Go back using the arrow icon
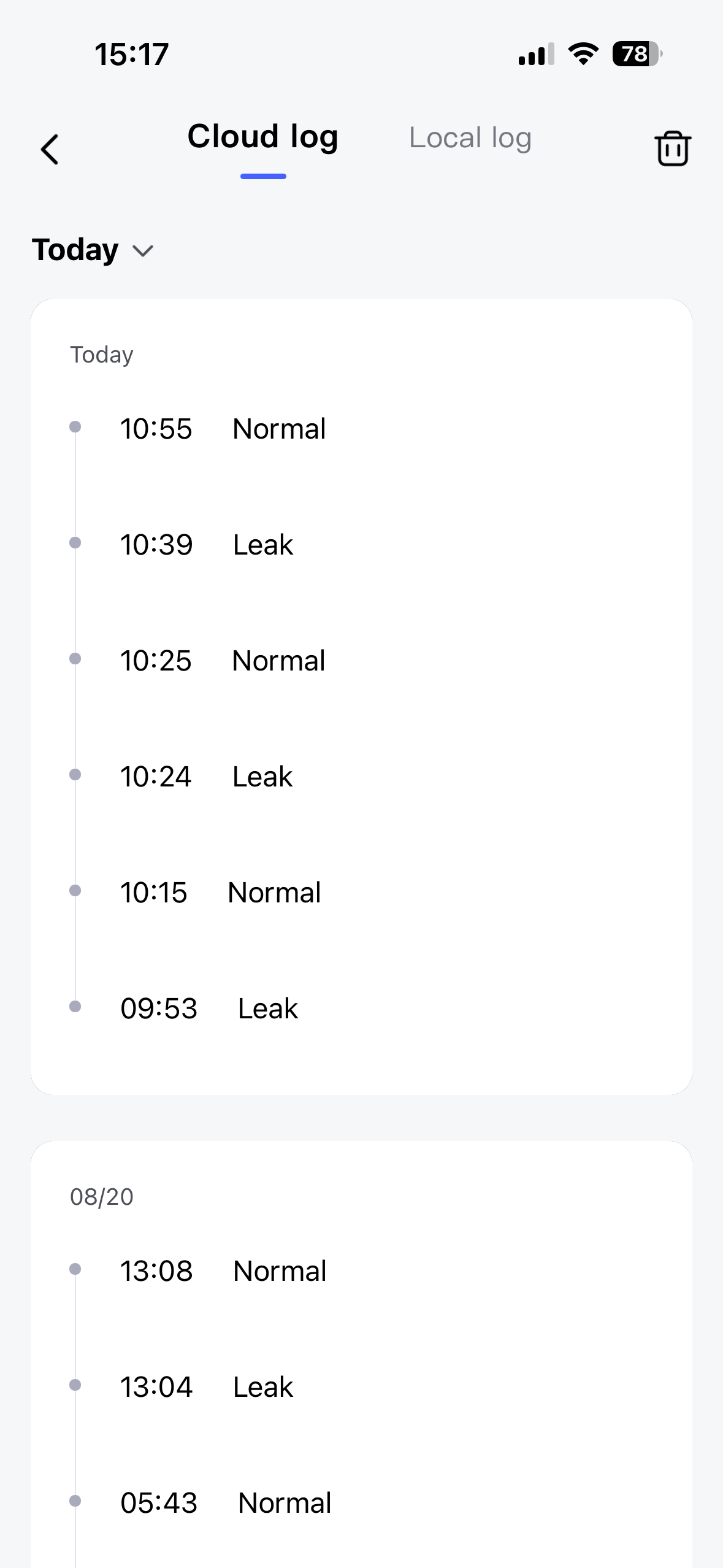The width and height of the screenshot is (723, 1568). click(50, 150)
